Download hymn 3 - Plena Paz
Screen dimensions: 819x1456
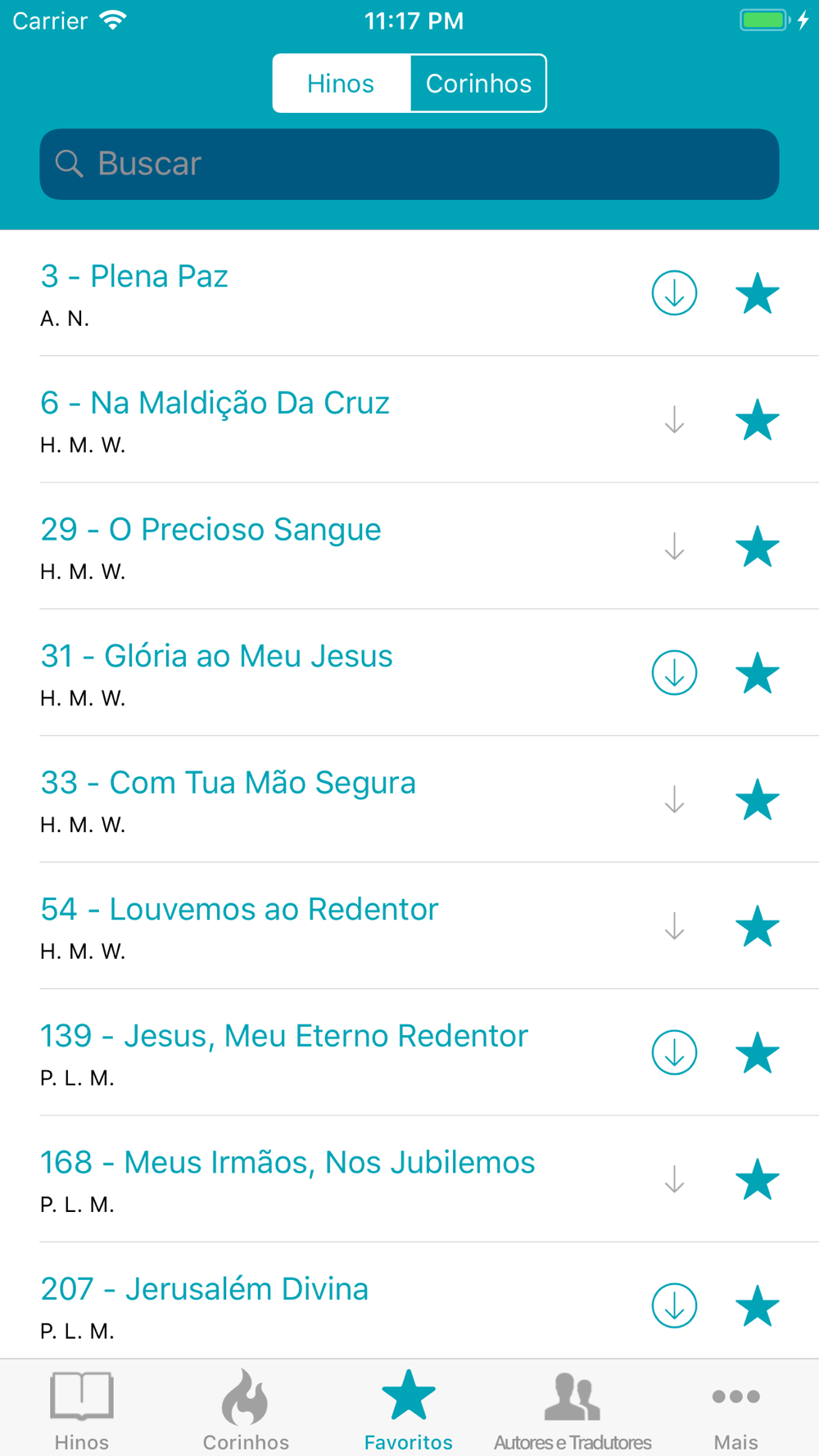click(674, 293)
